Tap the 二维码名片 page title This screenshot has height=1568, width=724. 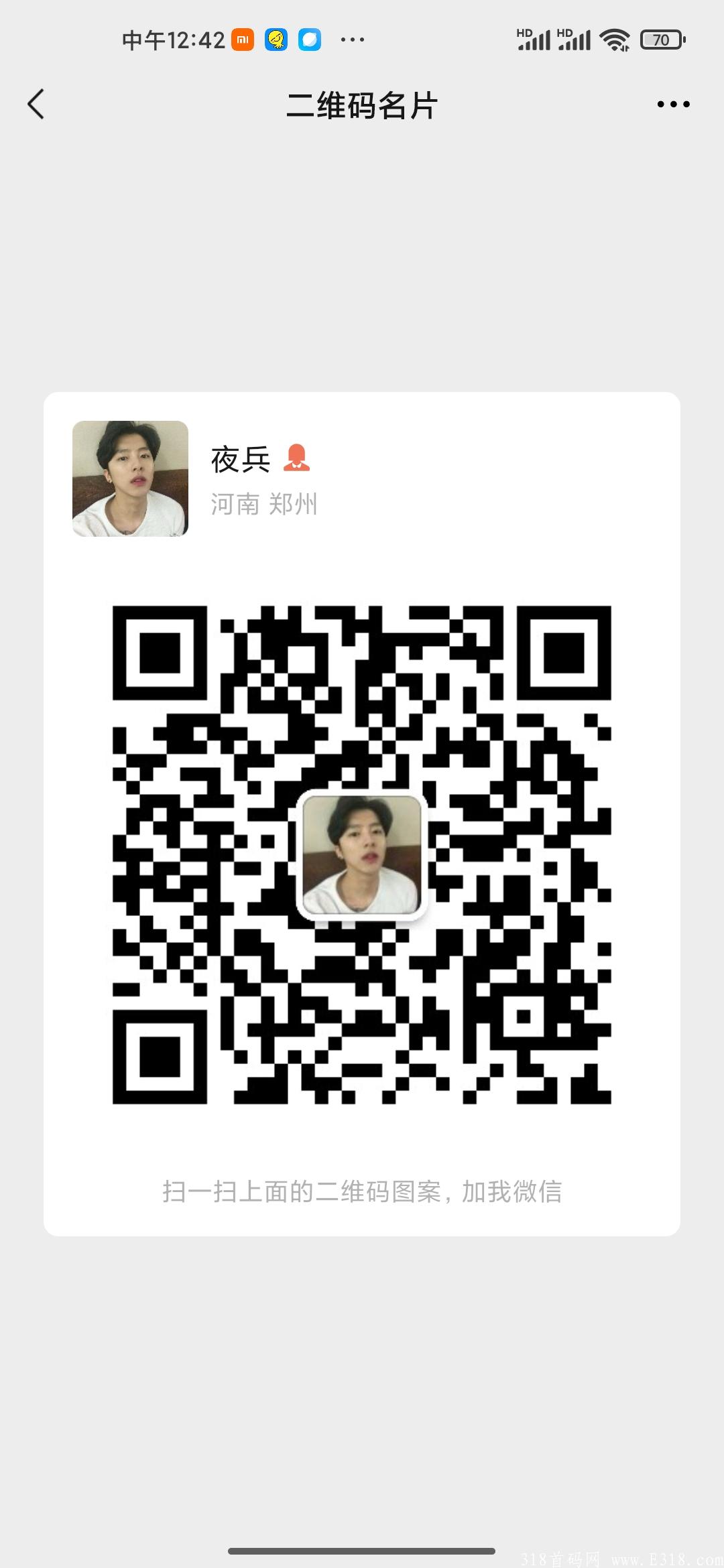pyautogui.click(x=362, y=105)
